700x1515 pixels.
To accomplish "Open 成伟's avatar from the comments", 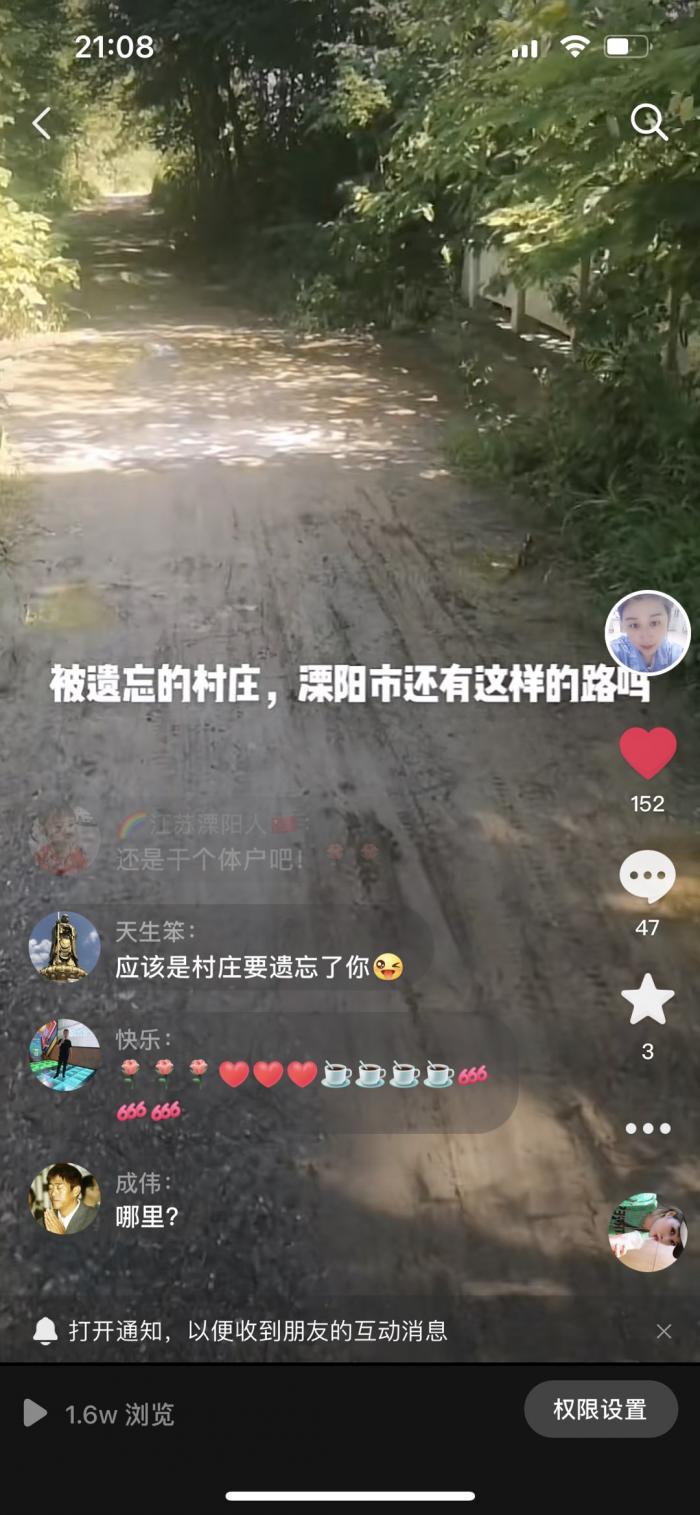I will click(65, 1198).
